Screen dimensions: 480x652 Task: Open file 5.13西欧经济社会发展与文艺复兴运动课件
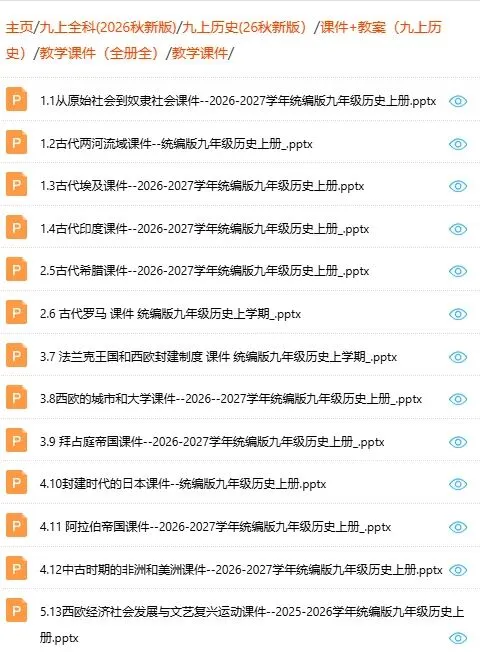[x=252, y=625]
